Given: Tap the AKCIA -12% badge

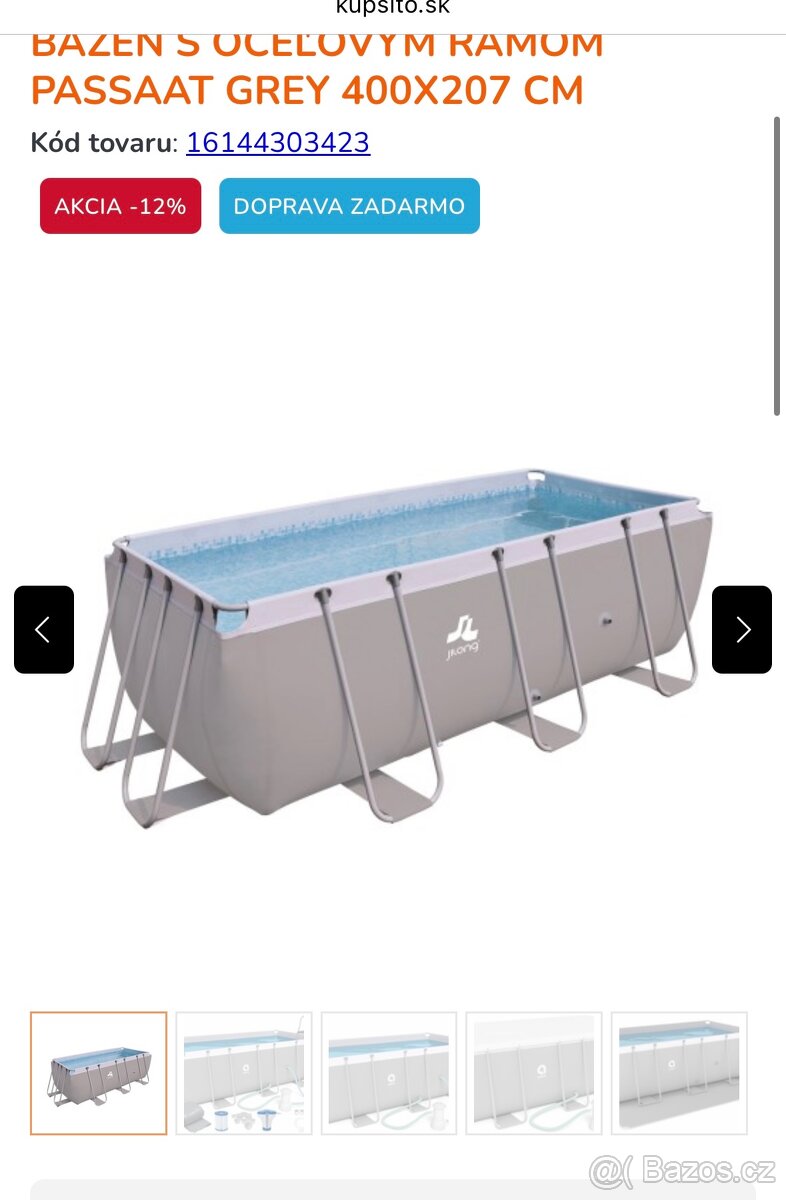Looking at the screenshot, I should pyautogui.click(x=120, y=206).
